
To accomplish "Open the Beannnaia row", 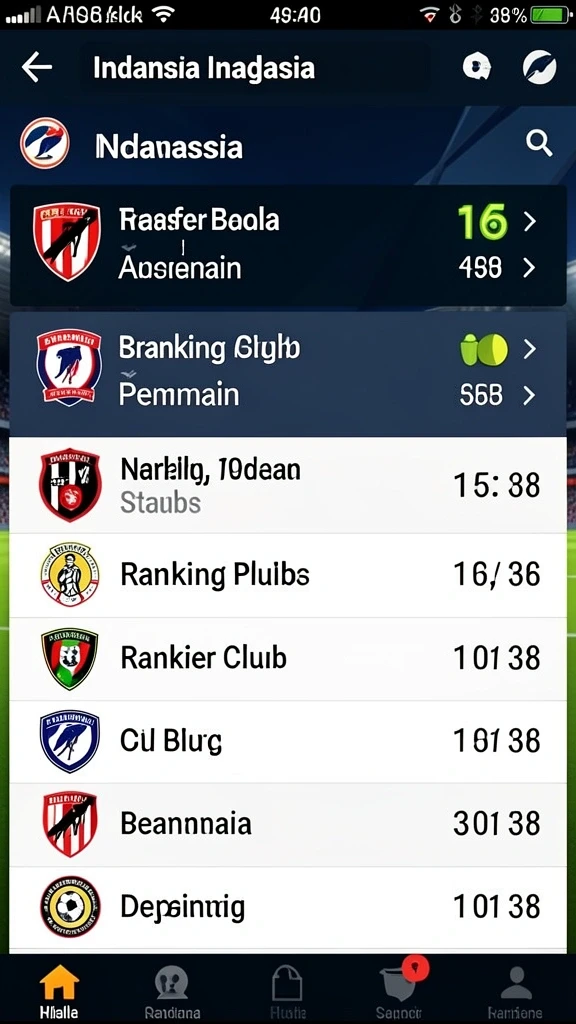I will [x=288, y=824].
